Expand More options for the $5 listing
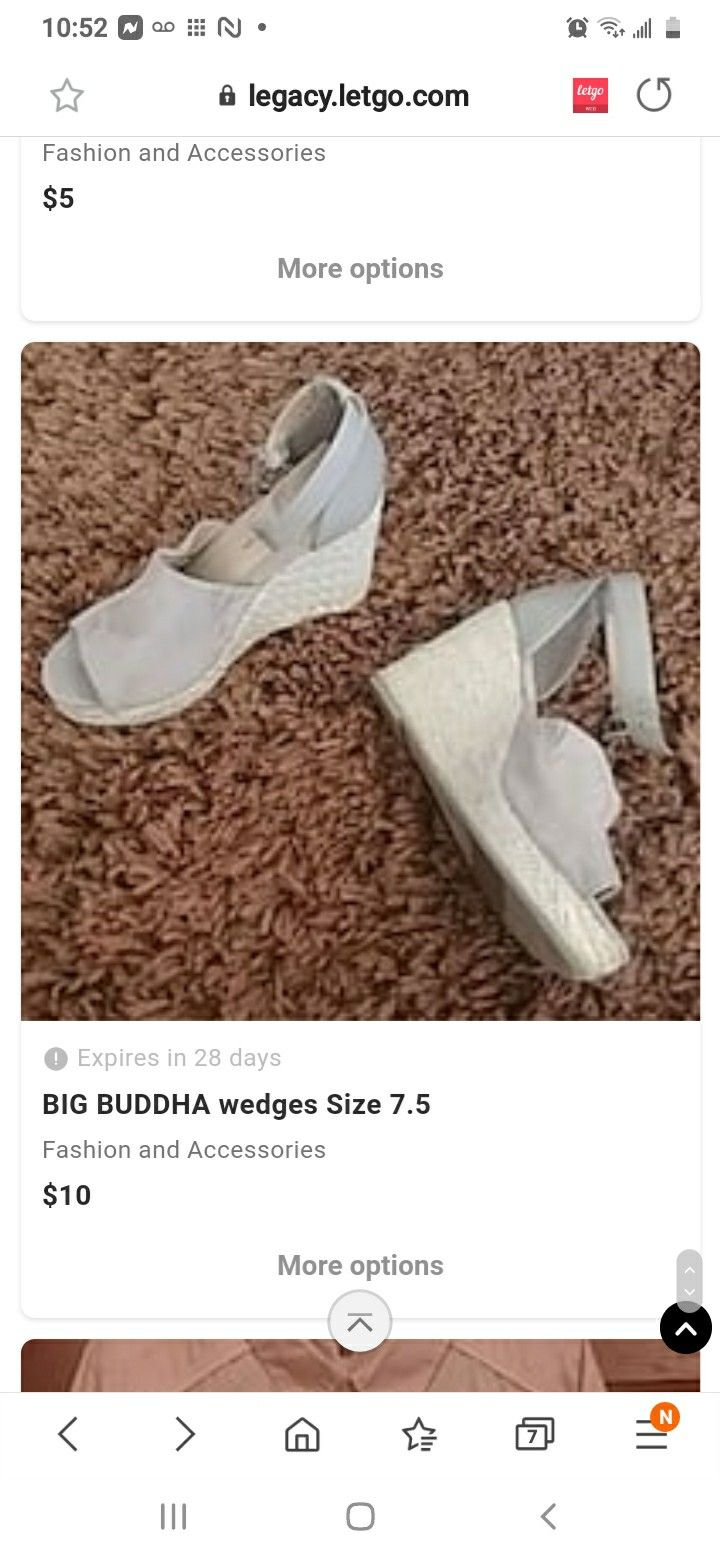The width and height of the screenshot is (720, 1560). pyautogui.click(x=360, y=268)
